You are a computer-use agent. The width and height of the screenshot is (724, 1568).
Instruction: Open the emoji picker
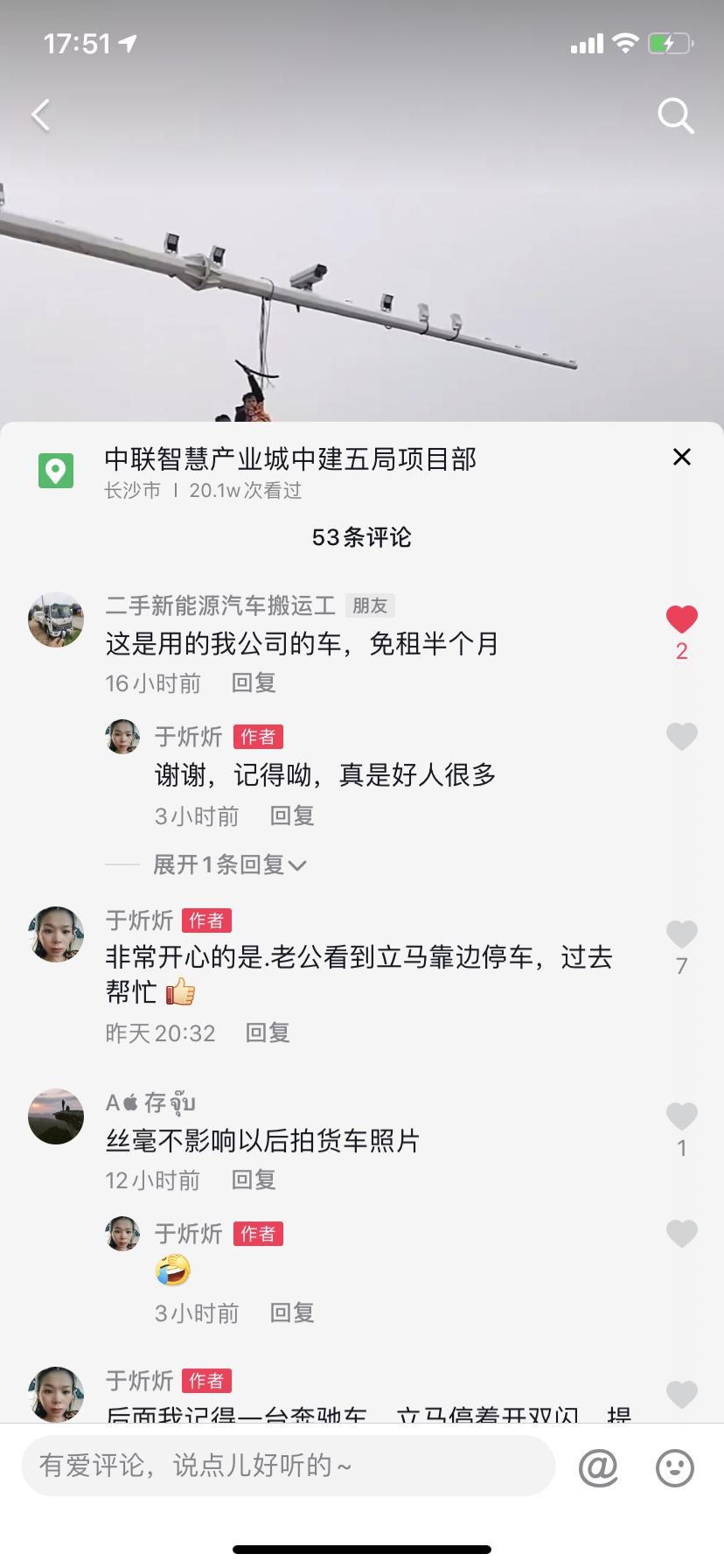(x=675, y=1466)
